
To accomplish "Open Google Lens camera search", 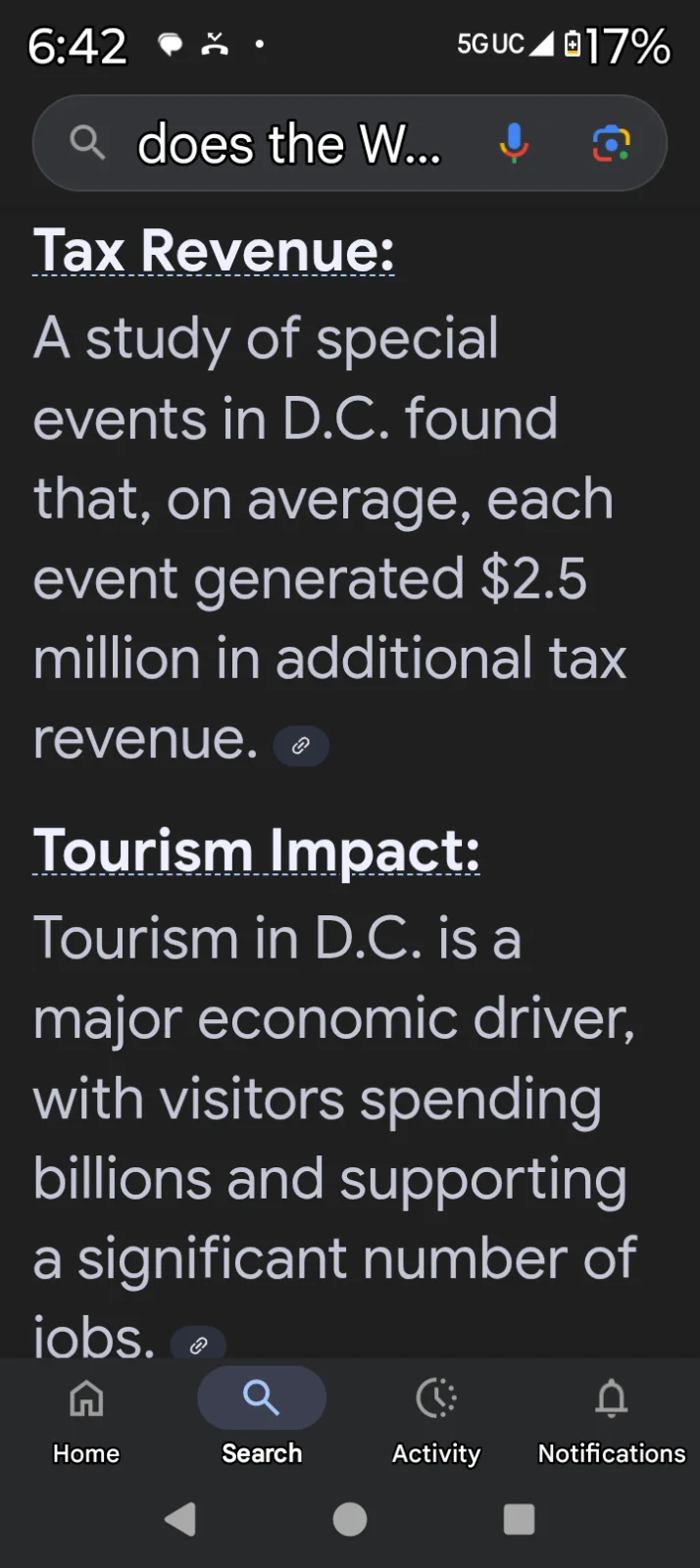I will (x=611, y=144).
